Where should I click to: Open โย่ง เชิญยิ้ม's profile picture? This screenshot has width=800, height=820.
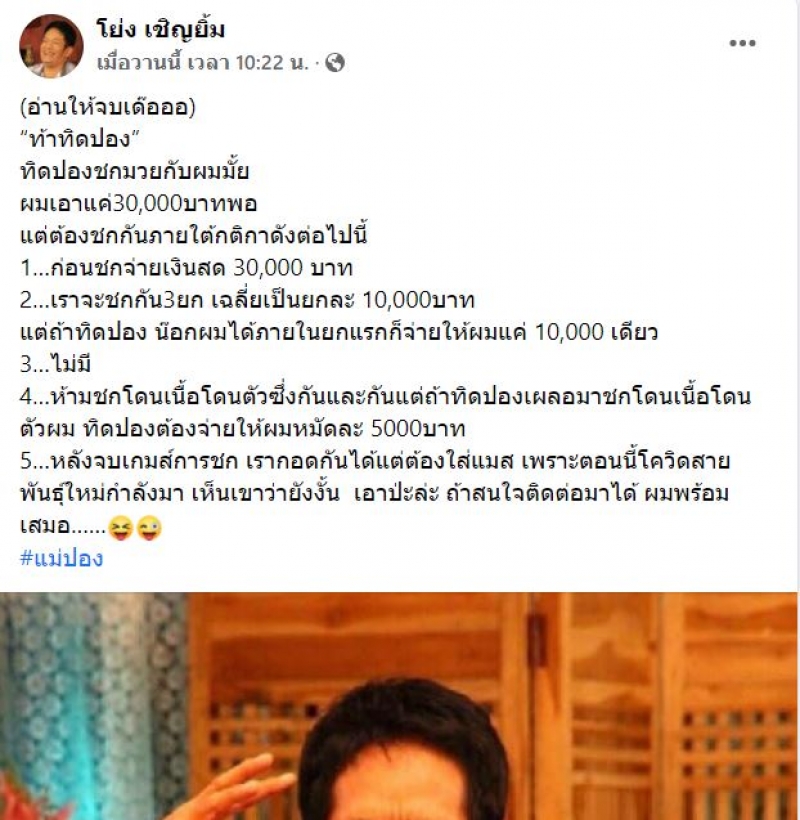[x=51, y=47]
